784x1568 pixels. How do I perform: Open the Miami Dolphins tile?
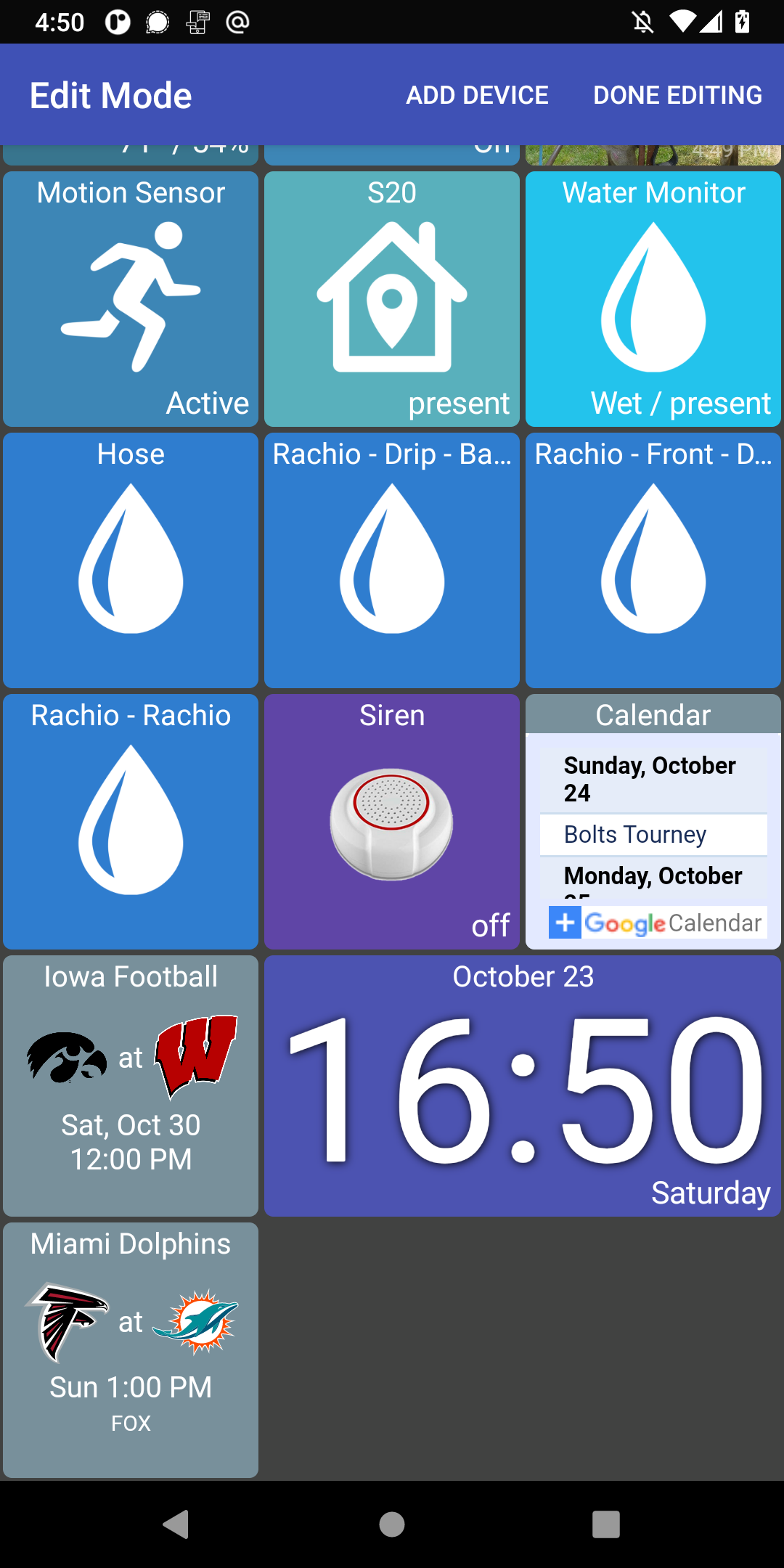click(131, 1350)
